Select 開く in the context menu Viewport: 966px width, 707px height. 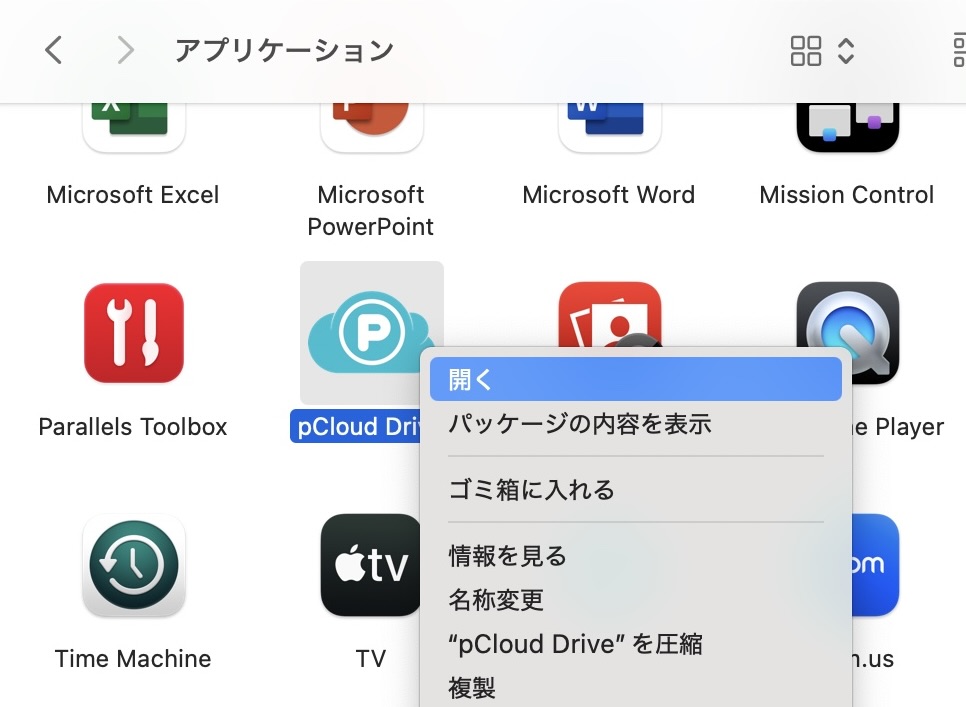point(635,380)
